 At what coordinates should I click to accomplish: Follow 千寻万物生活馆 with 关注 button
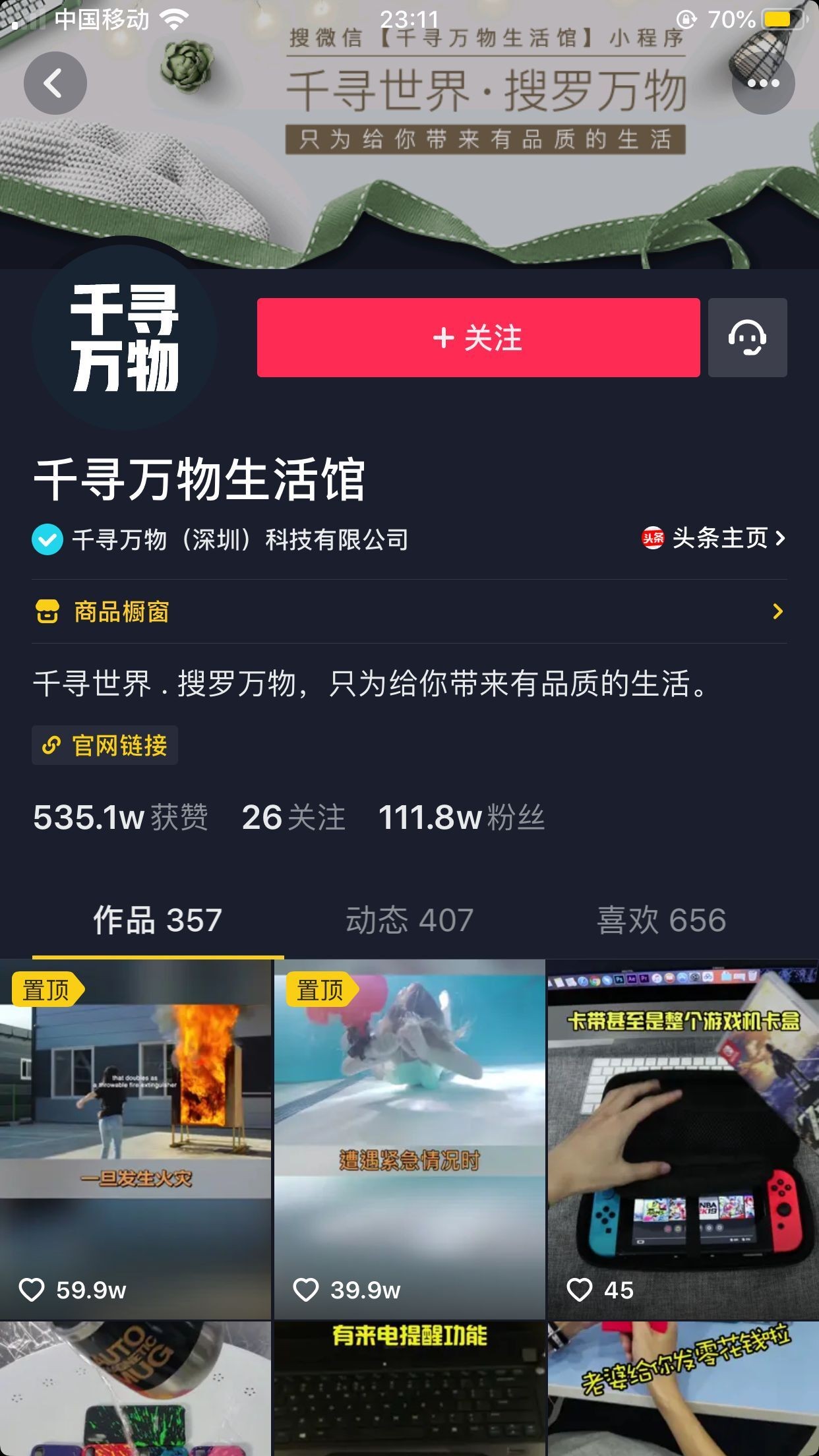pos(478,338)
